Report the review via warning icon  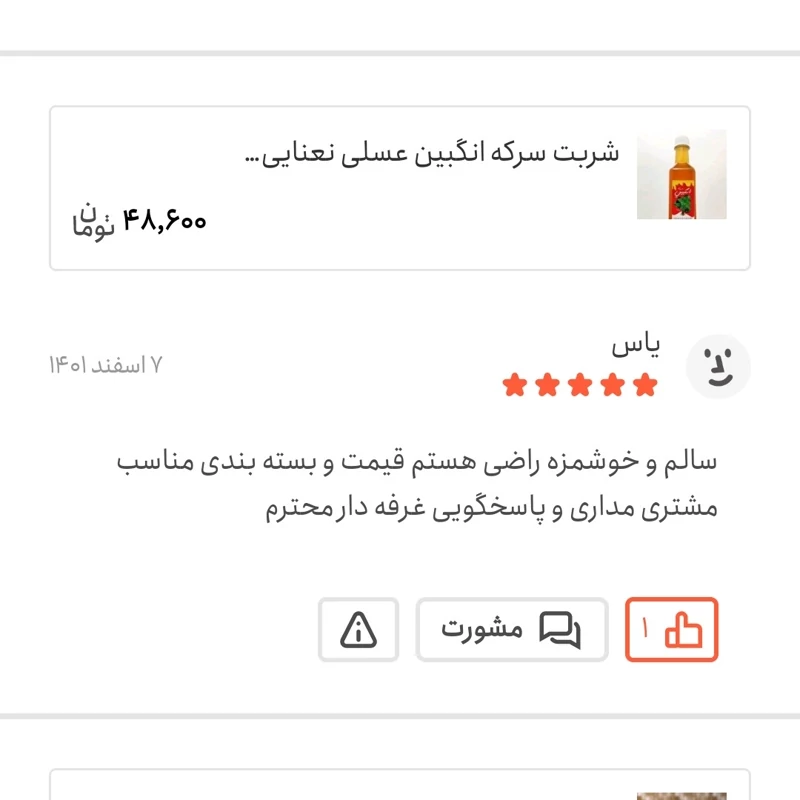click(x=359, y=630)
